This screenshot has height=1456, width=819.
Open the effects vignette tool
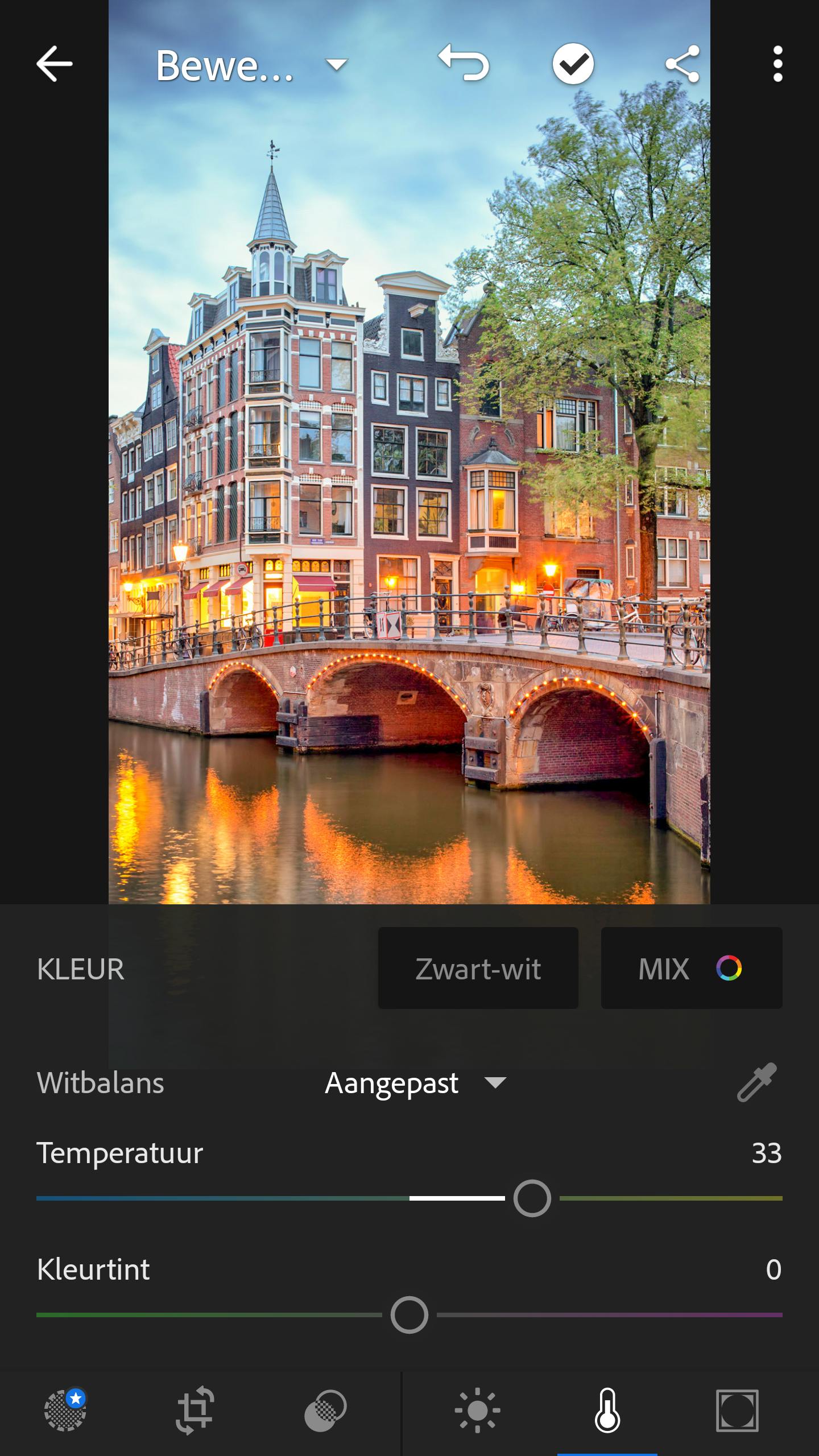tap(737, 1410)
